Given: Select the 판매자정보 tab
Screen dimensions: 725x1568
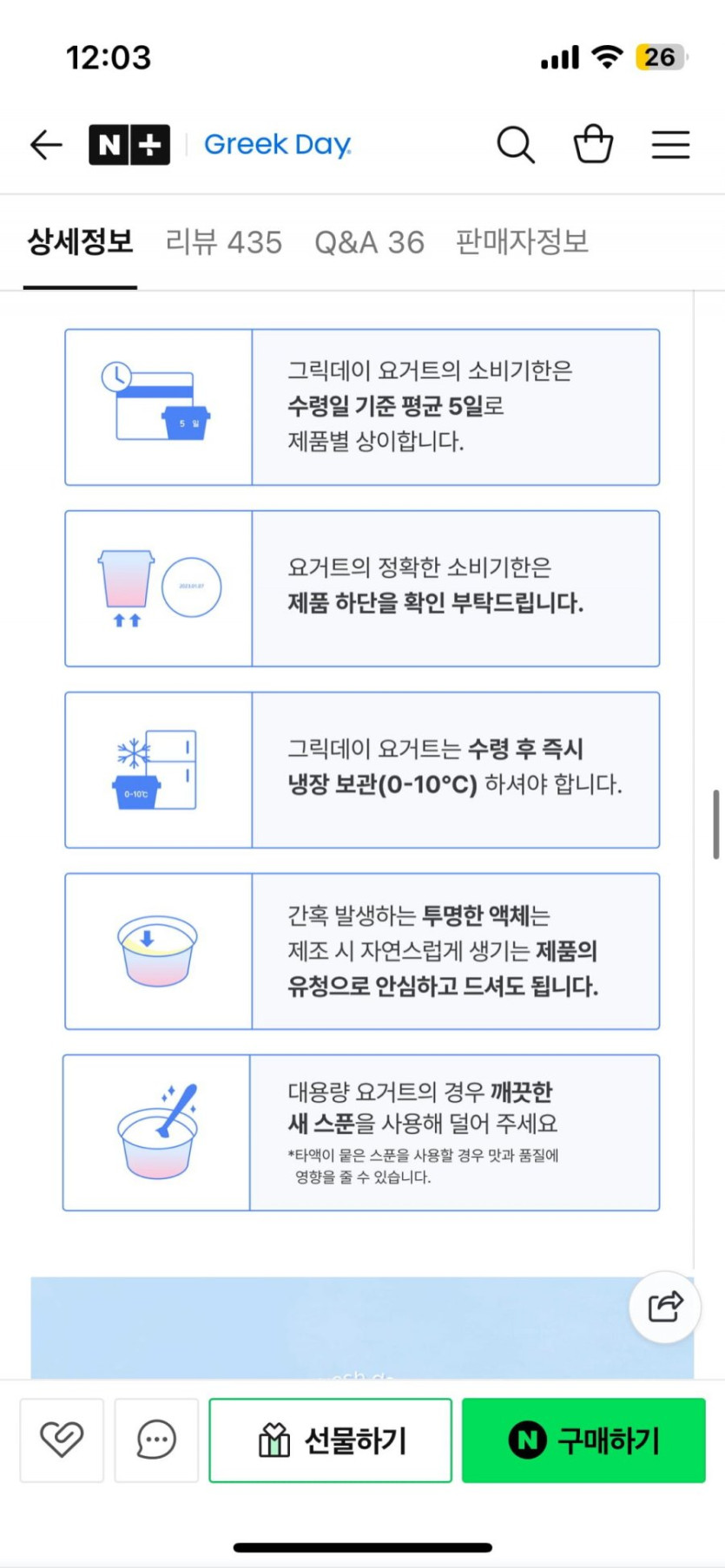Looking at the screenshot, I should click(x=521, y=242).
